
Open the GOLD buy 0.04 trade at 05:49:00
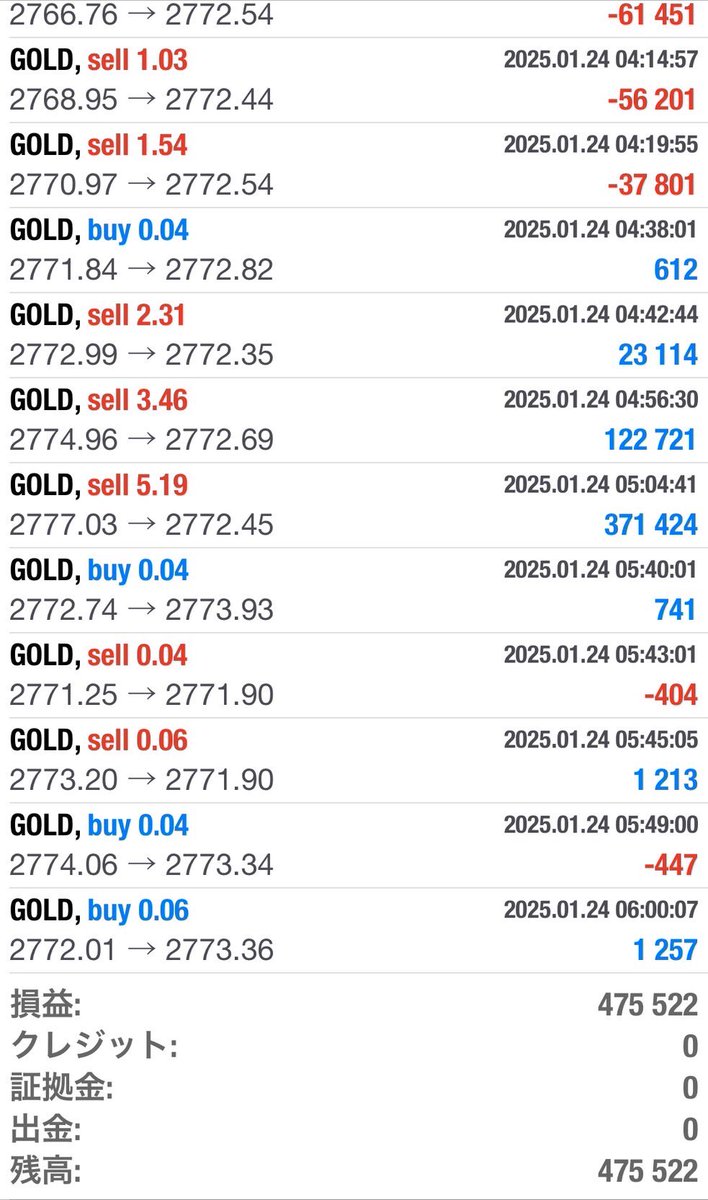tap(354, 845)
